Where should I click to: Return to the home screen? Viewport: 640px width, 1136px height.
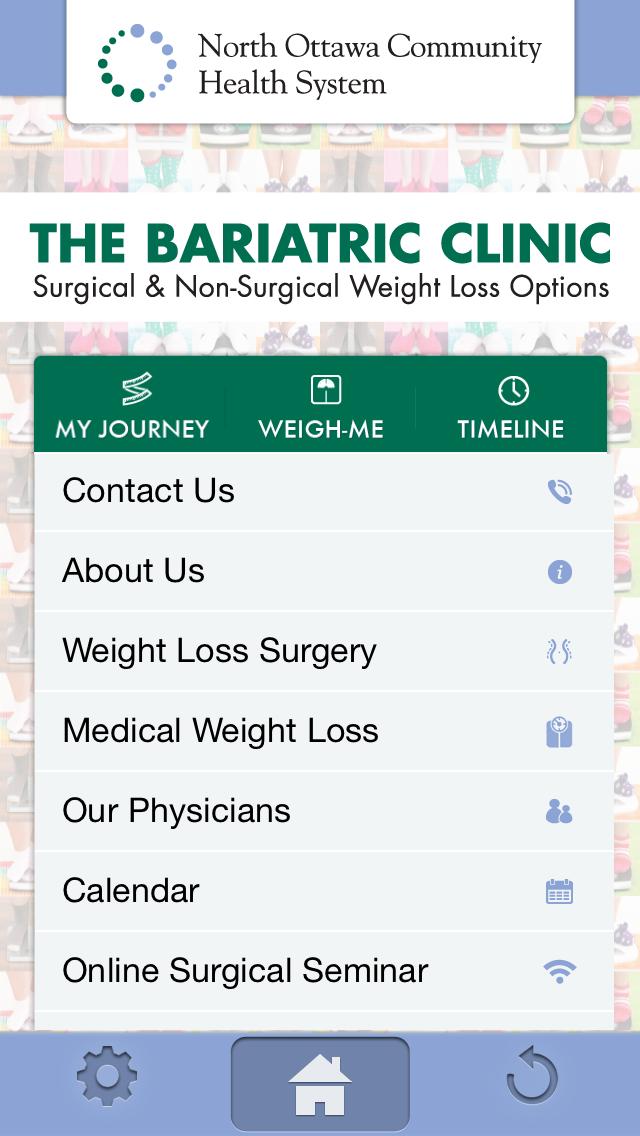[320, 1084]
